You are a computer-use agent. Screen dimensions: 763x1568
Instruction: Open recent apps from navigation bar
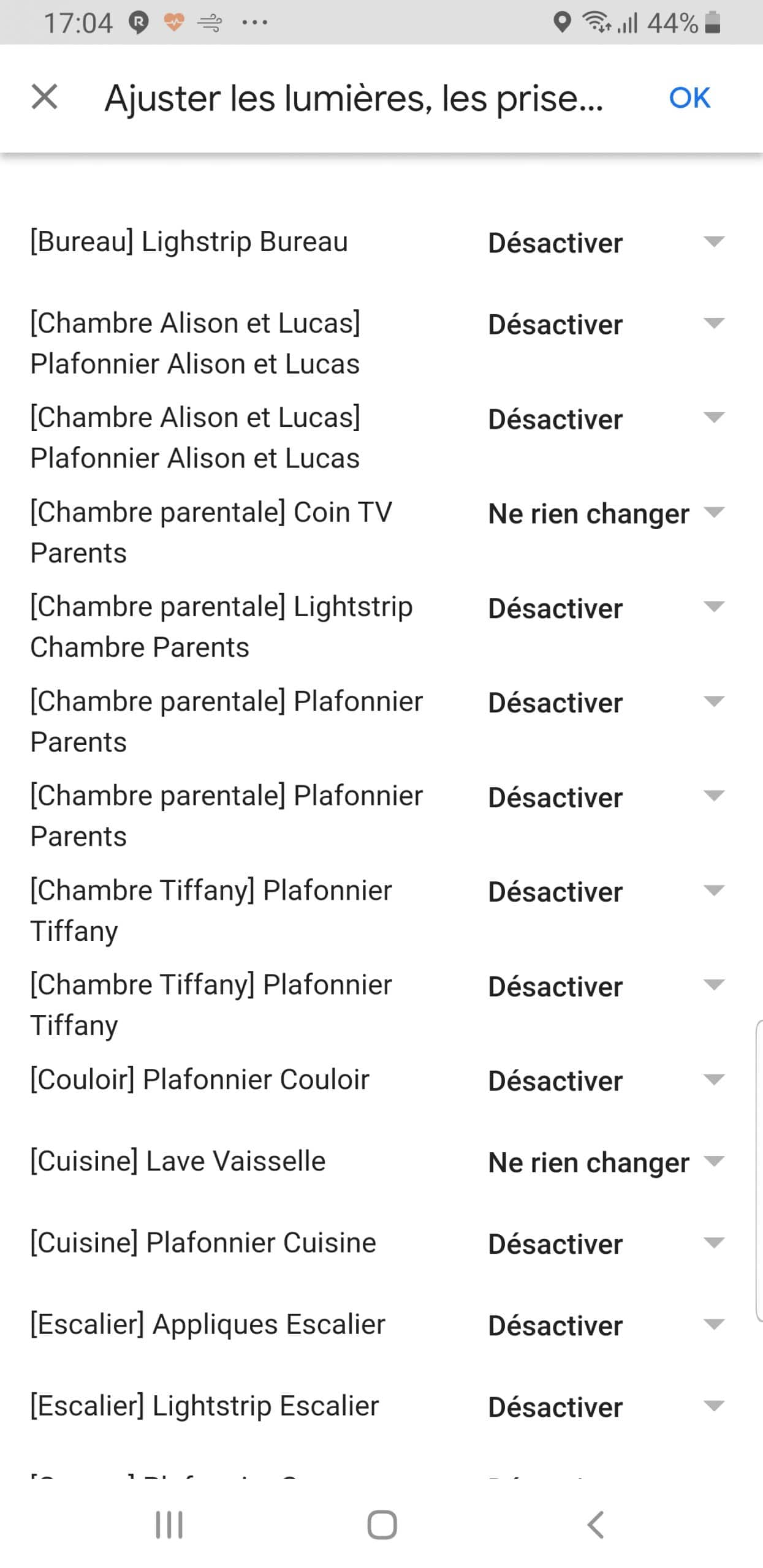(x=169, y=1525)
